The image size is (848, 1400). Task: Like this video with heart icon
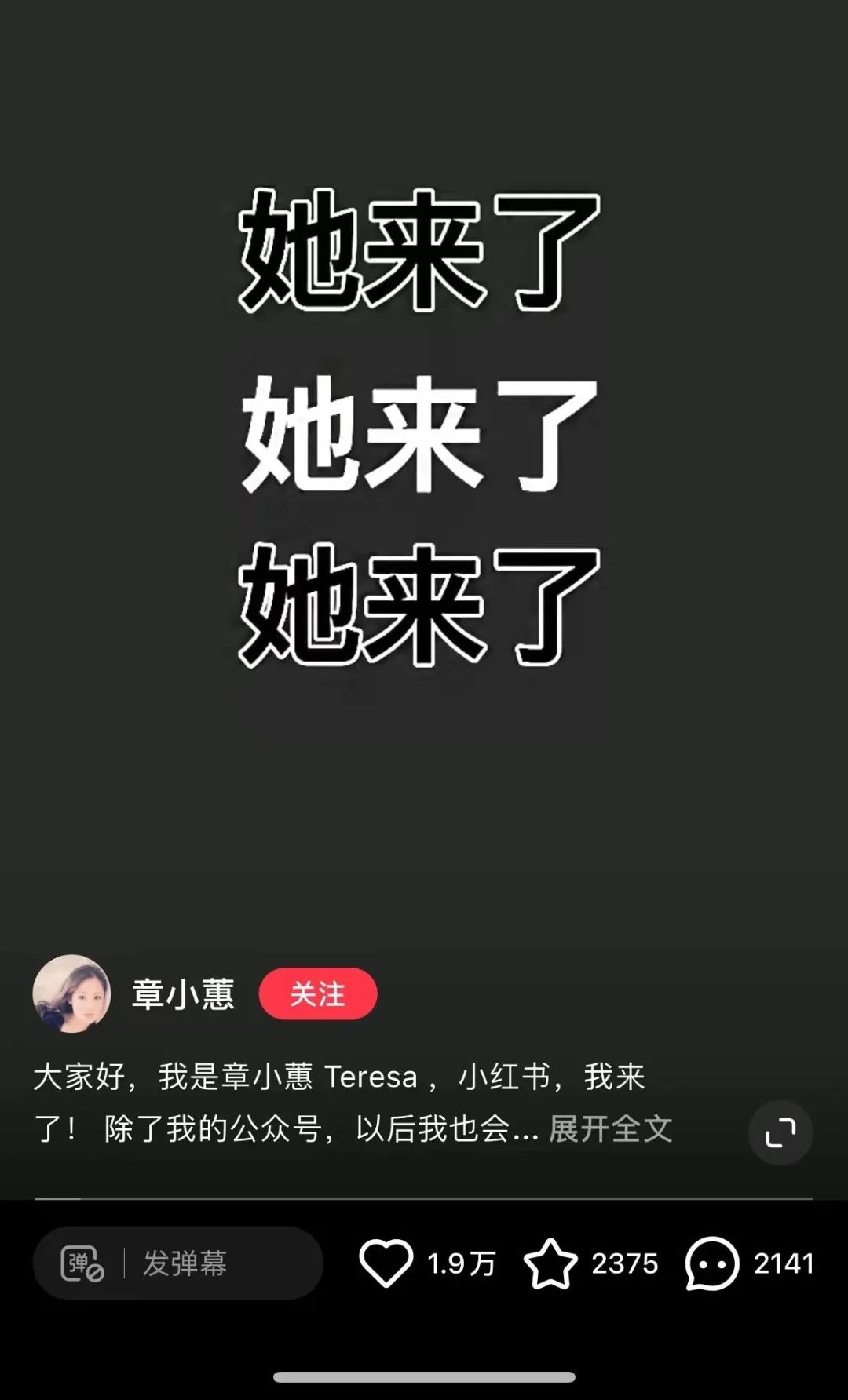tap(386, 1263)
